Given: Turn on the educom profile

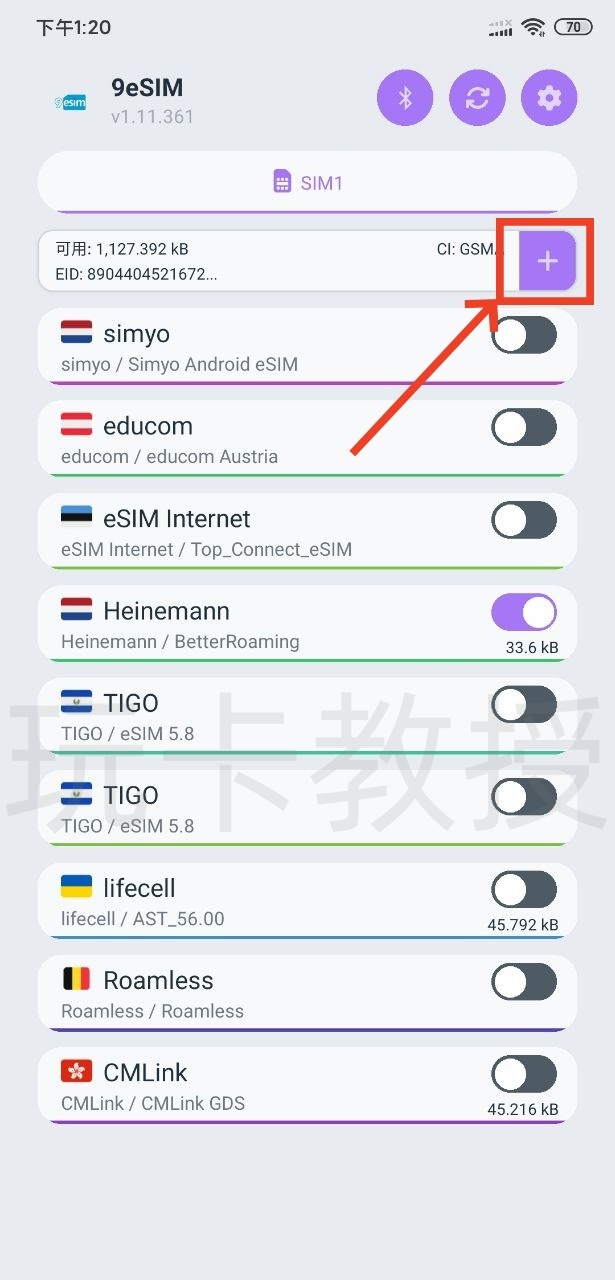Looking at the screenshot, I should (x=523, y=427).
